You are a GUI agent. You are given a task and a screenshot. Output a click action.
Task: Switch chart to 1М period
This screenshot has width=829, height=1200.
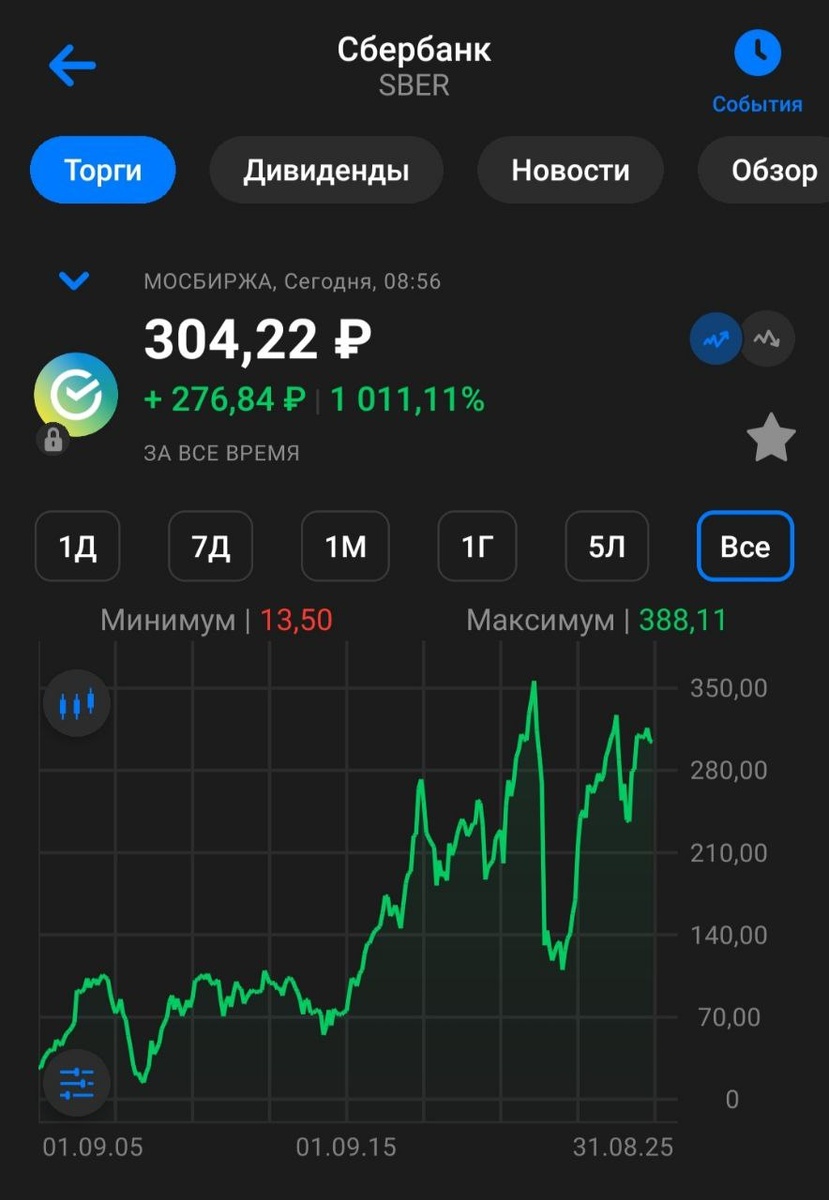pyautogui.click(x=345, y=546)
